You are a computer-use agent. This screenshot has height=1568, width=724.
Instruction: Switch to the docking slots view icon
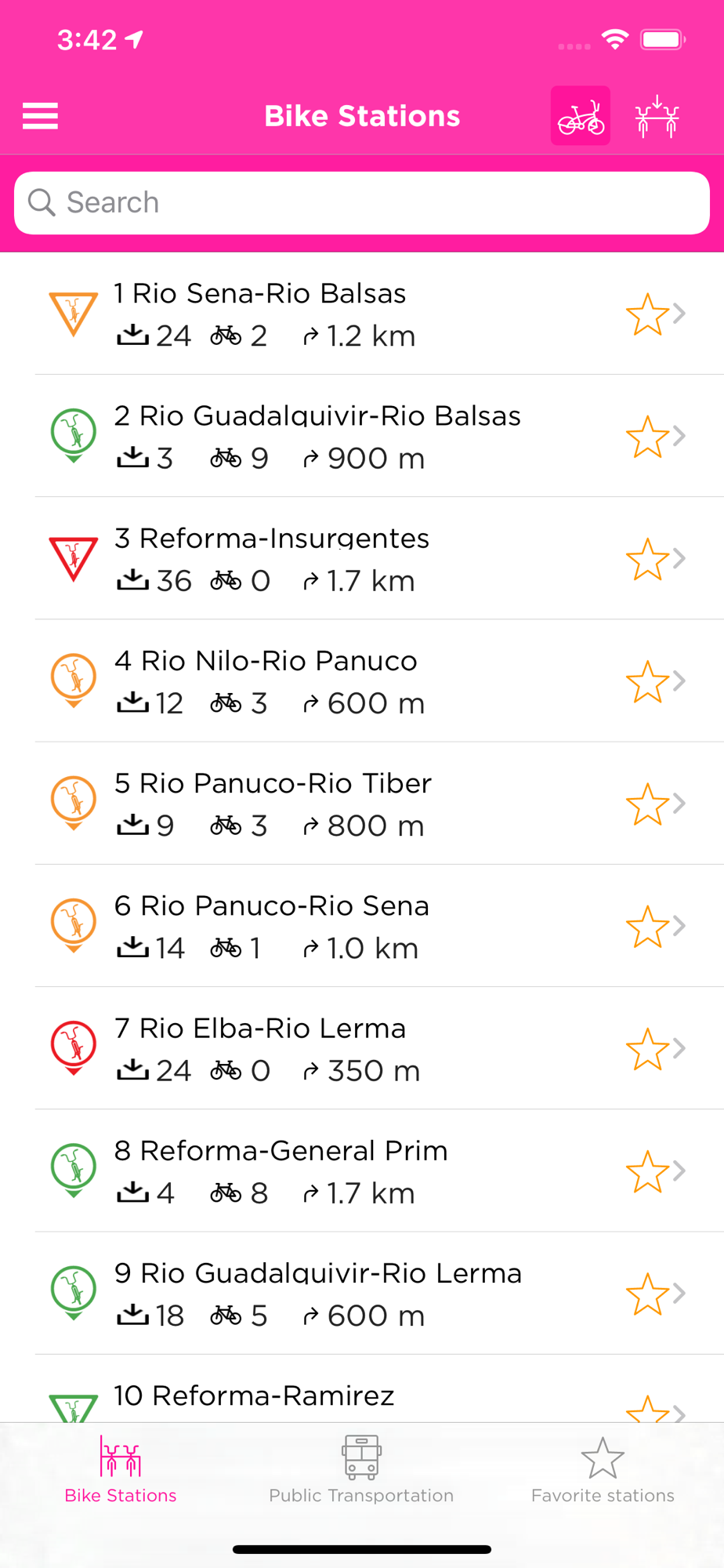[657, 116]
